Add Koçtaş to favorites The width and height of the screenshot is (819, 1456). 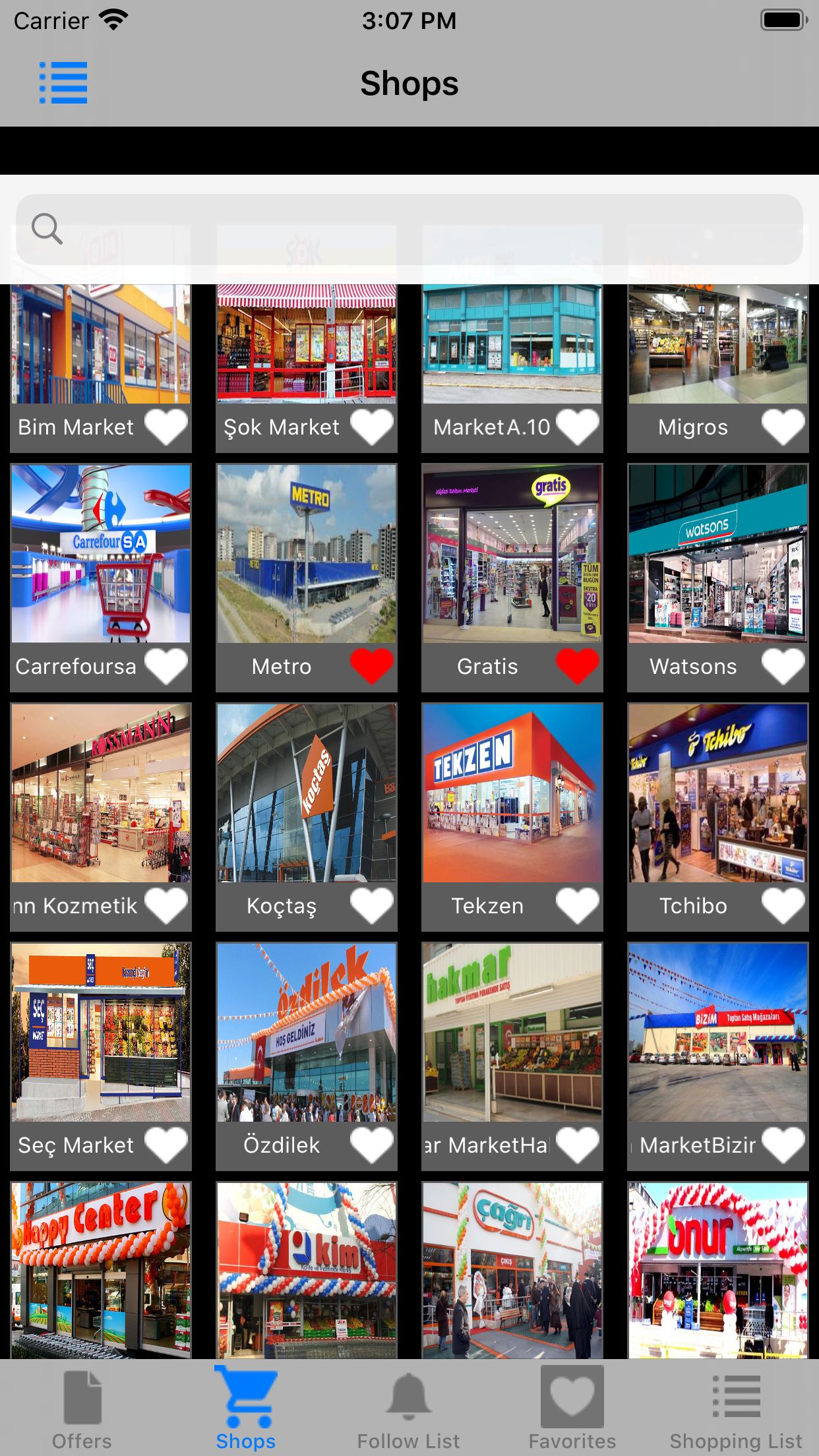click(x=372, y=905)
